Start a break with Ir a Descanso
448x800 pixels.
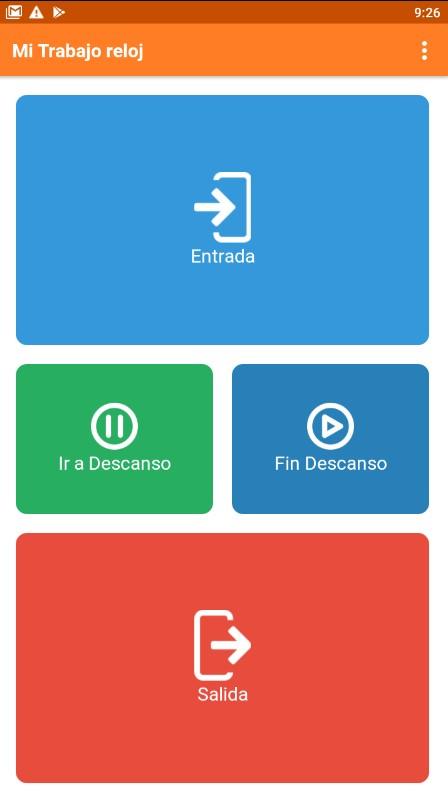(x=114, y=439)
